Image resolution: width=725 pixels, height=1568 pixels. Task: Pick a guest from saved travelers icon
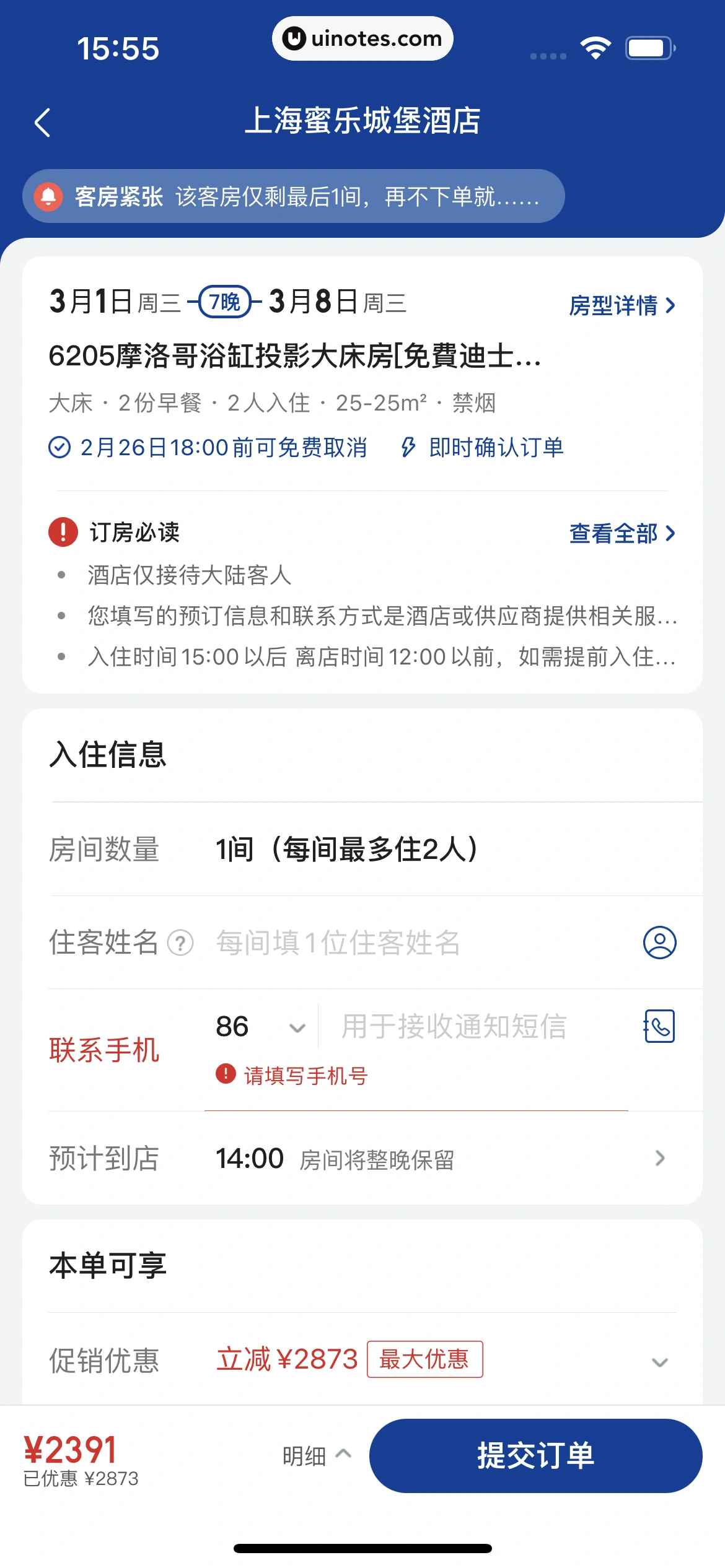point(659,943)
